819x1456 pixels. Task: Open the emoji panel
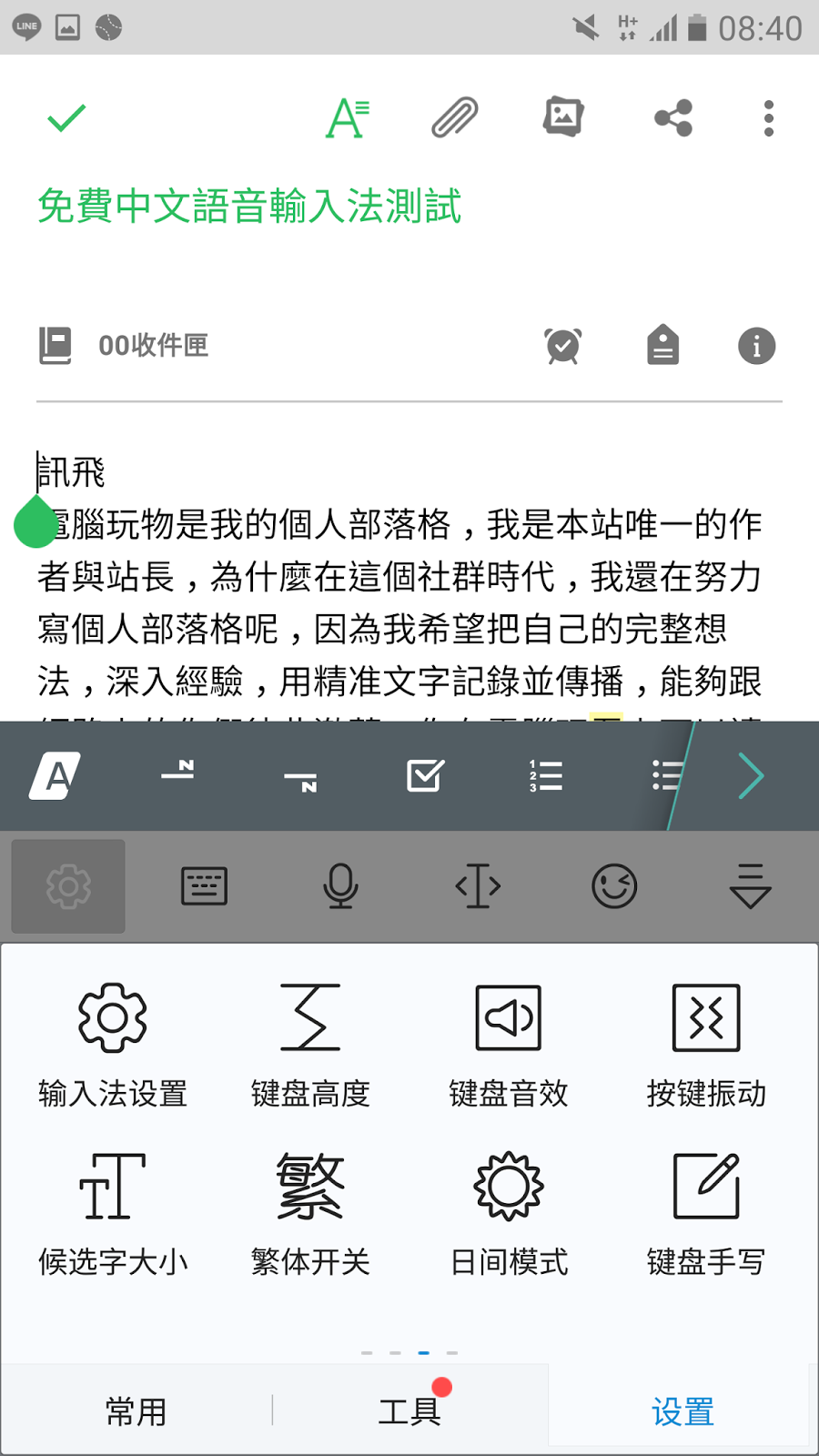click(x=614, y=886)
